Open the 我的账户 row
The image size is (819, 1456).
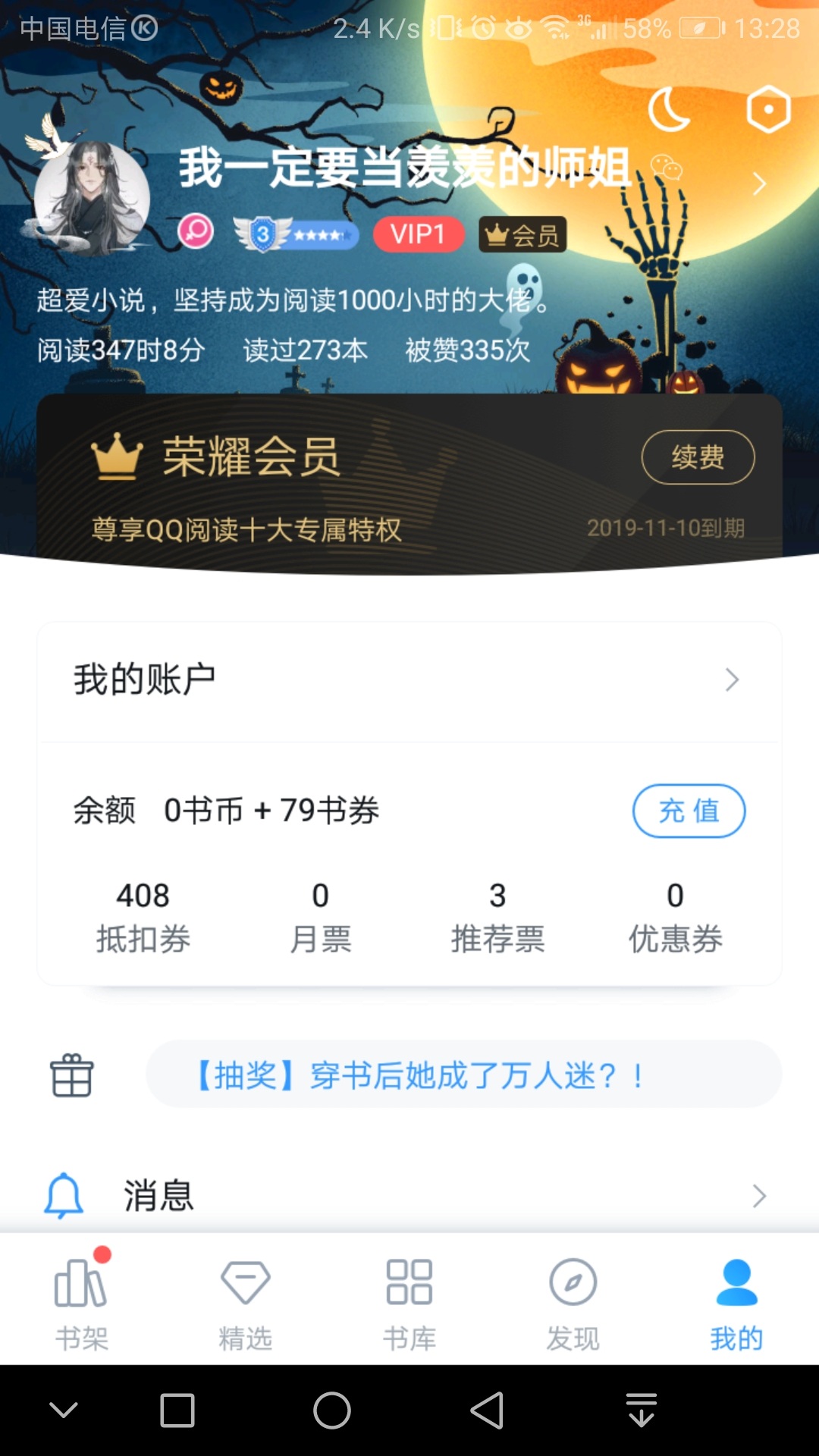tap(409, 680)
